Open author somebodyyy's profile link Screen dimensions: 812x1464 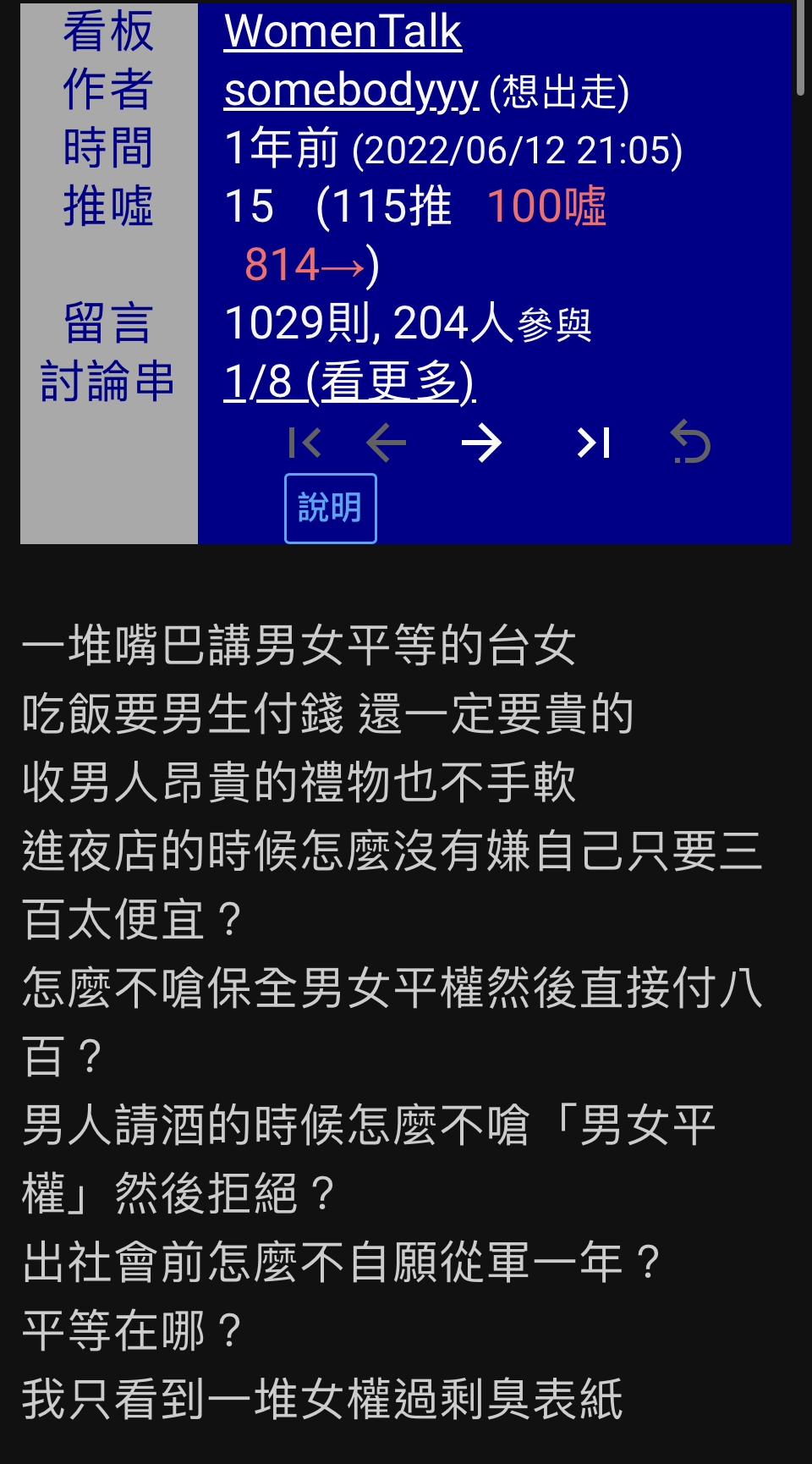click(351, 91)
